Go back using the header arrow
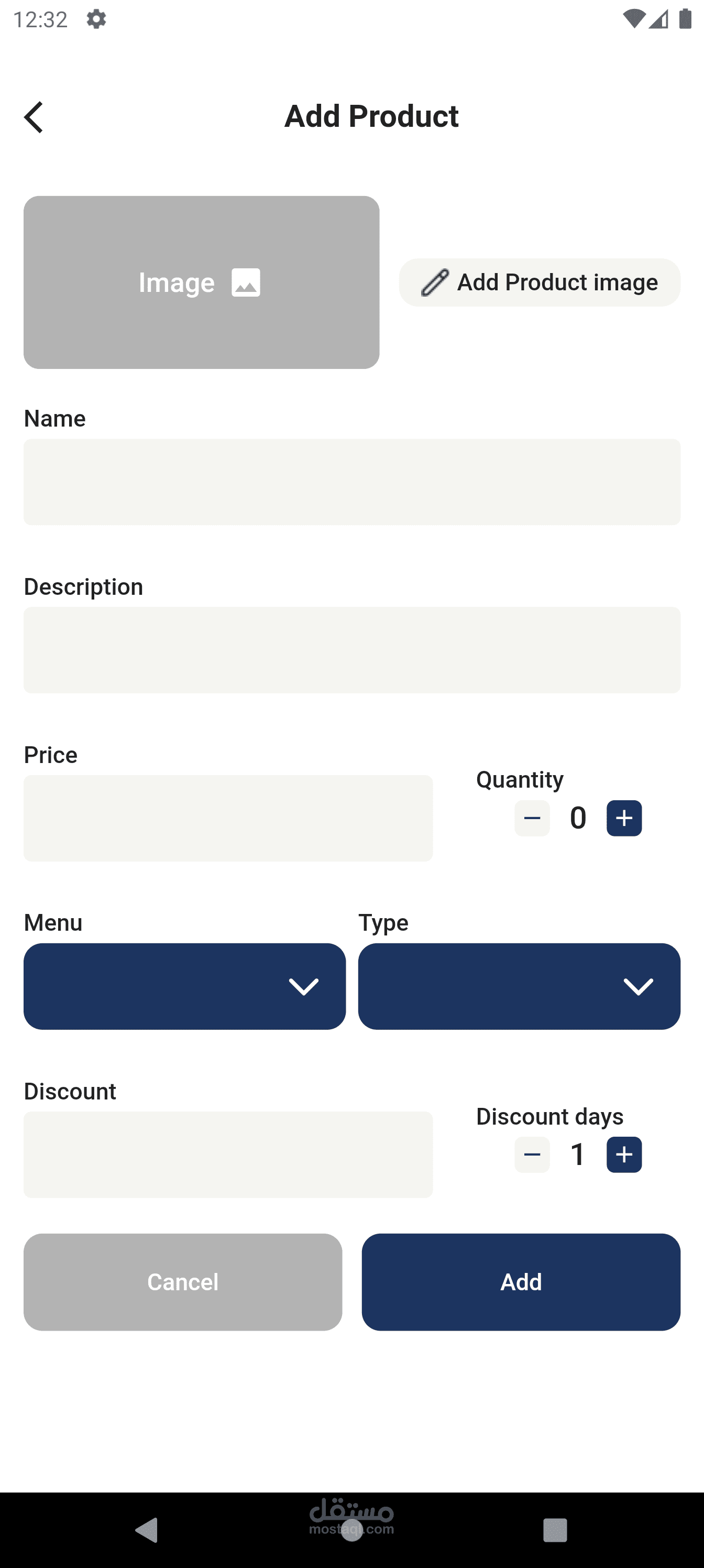 tap(34, 117)
